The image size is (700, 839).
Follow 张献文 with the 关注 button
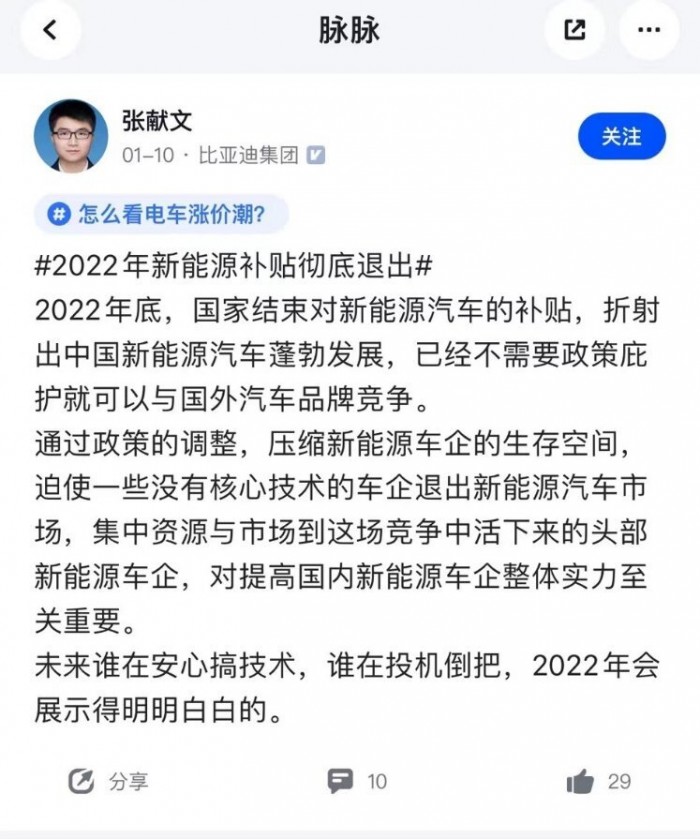pos(621,136)
